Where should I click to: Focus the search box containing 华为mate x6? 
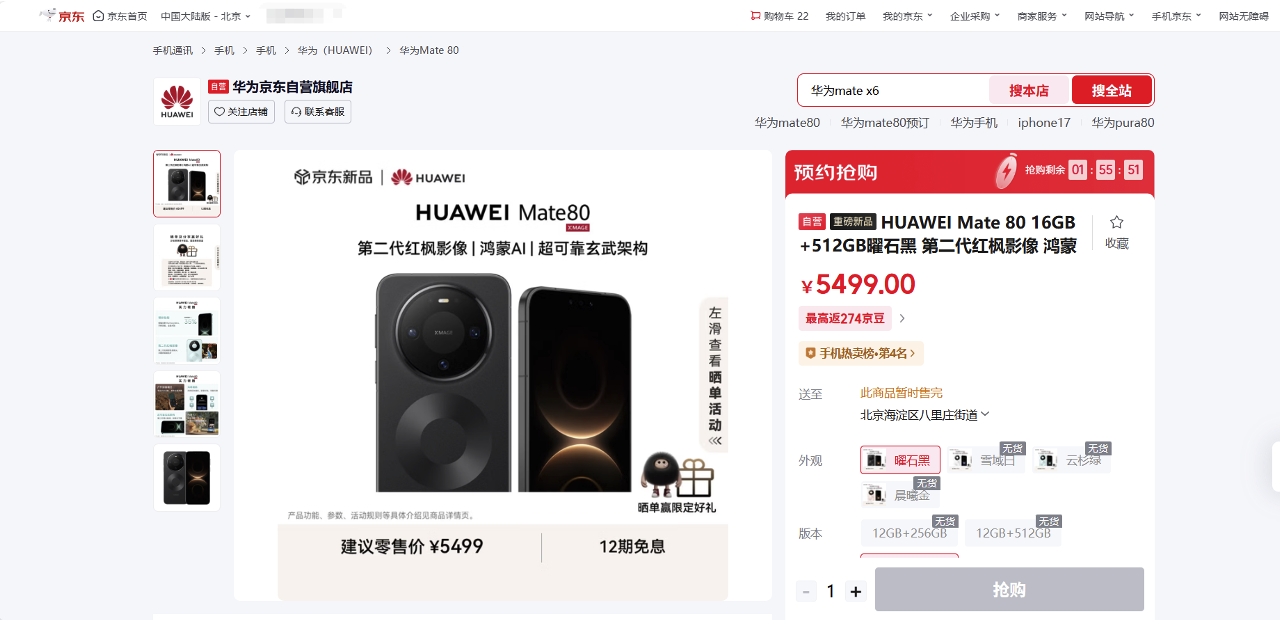point(895,90)
